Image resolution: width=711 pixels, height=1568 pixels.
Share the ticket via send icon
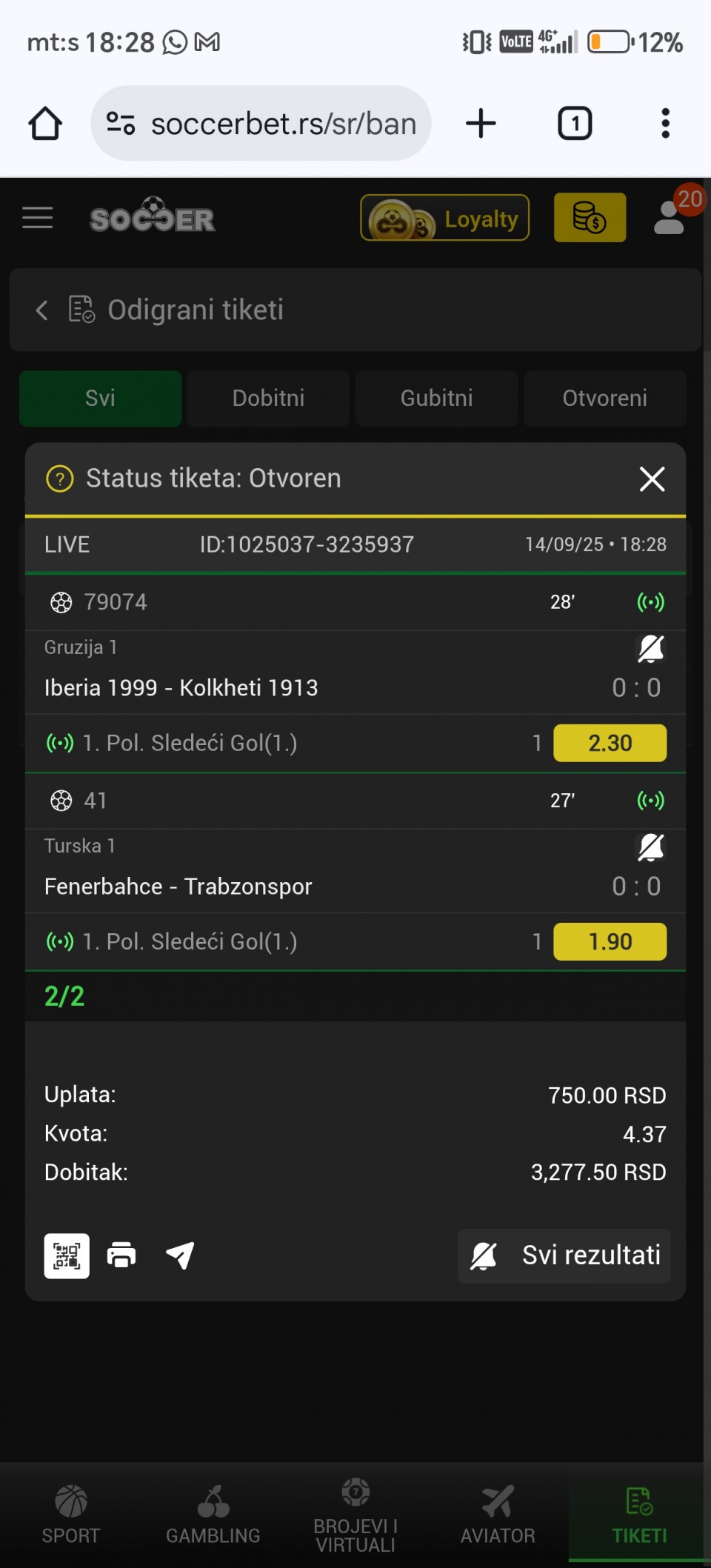(180, 1255)
